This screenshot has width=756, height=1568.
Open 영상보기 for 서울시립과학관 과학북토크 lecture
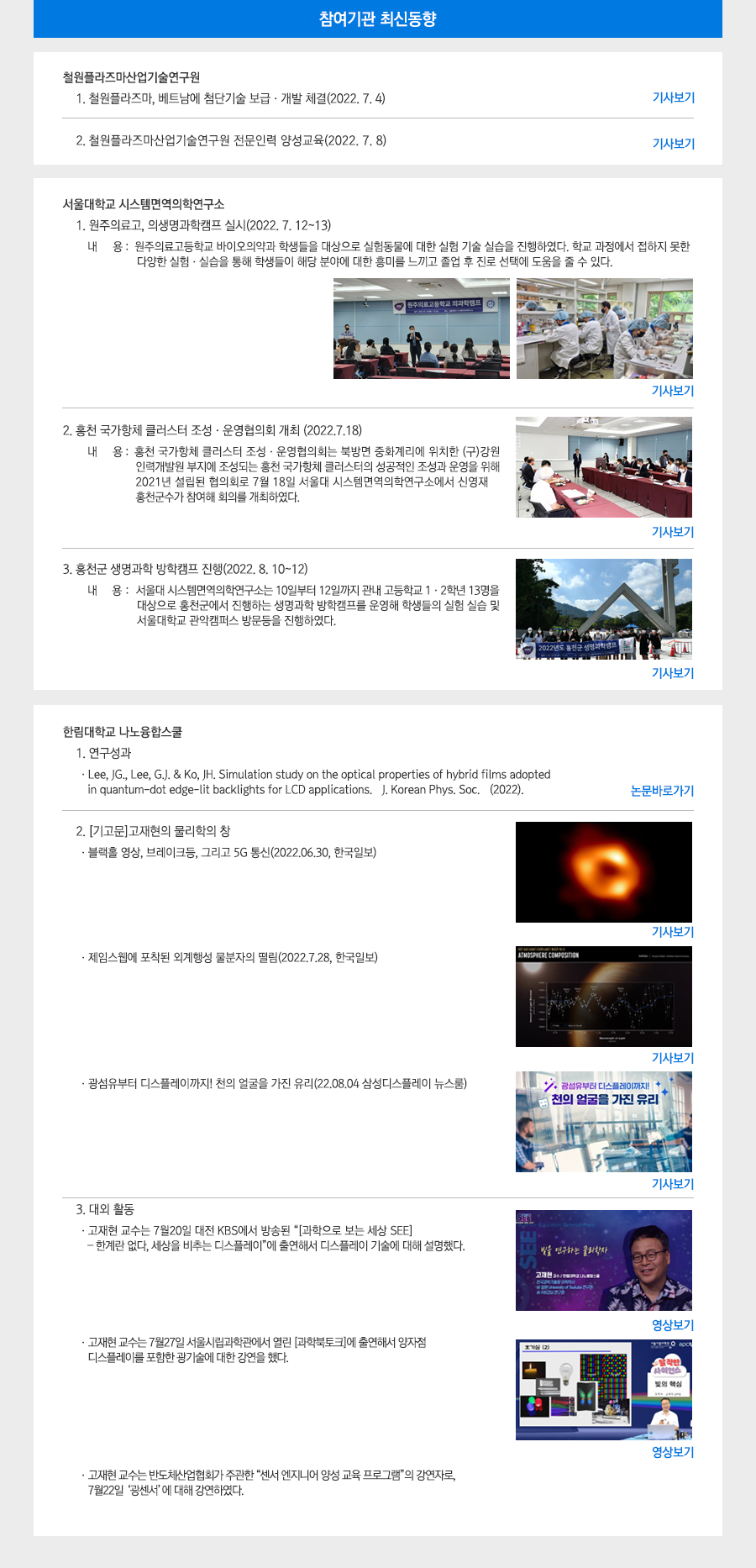coord(672,1452)
